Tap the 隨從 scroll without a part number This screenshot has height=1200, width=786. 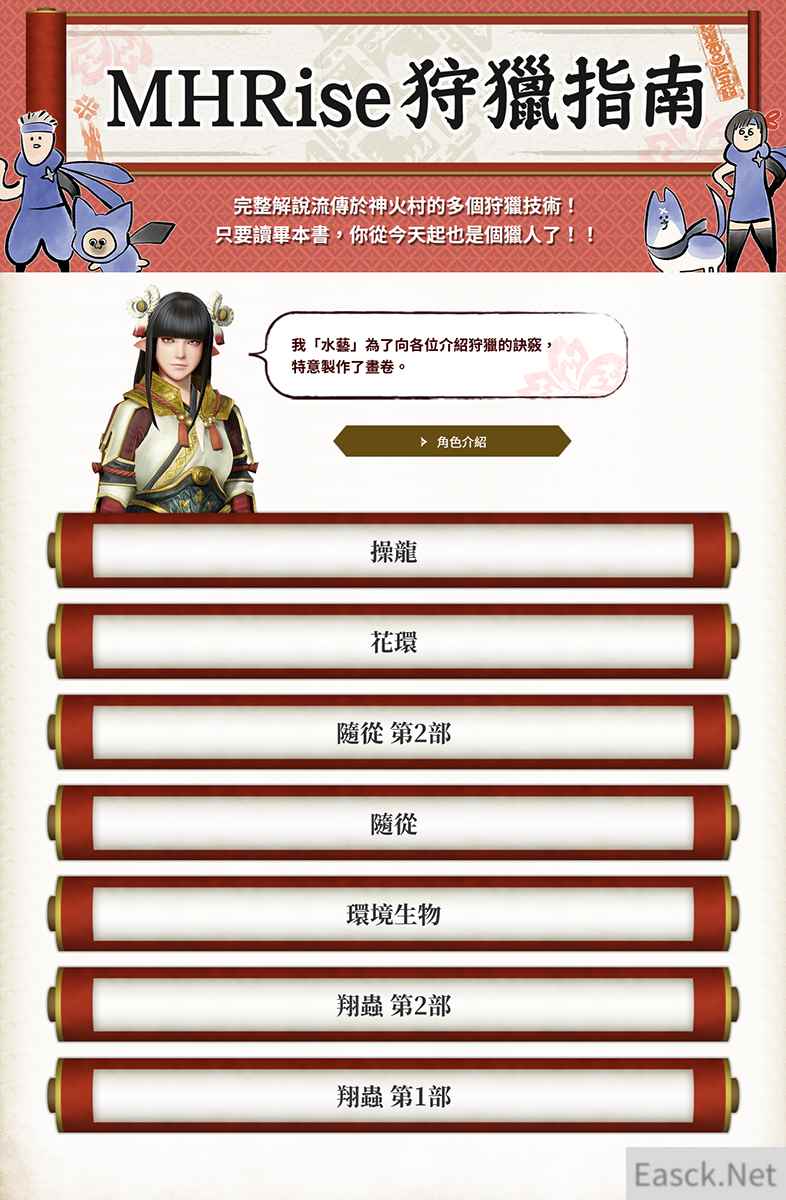393,824
